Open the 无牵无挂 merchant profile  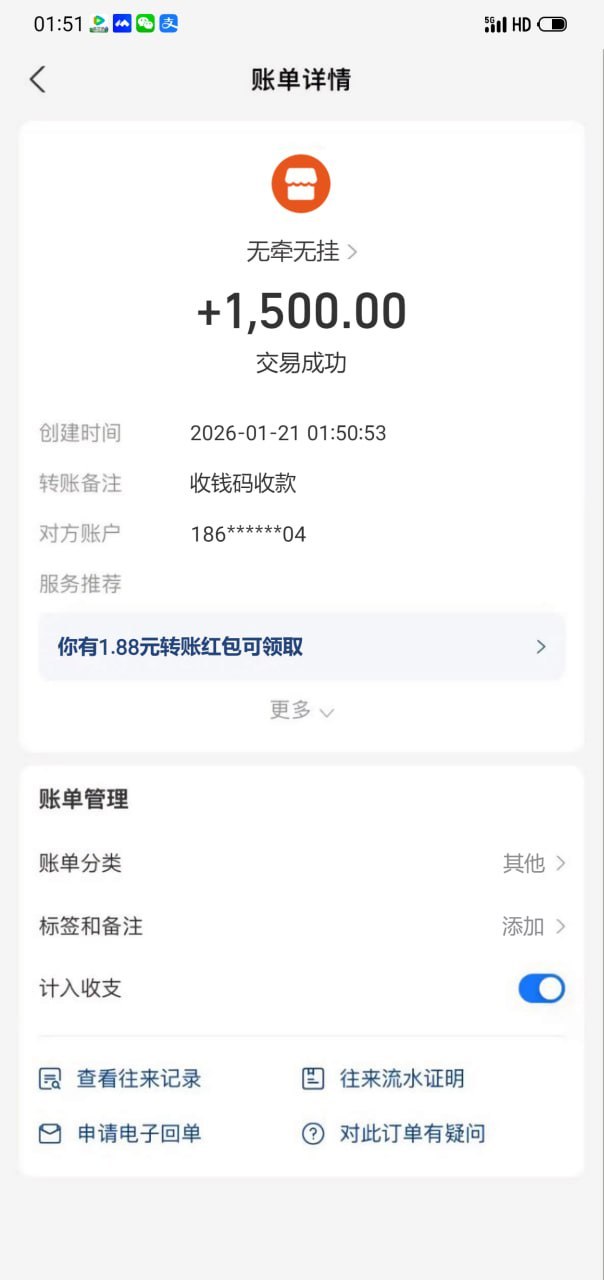pyautogui.click(x=301, y=252)
